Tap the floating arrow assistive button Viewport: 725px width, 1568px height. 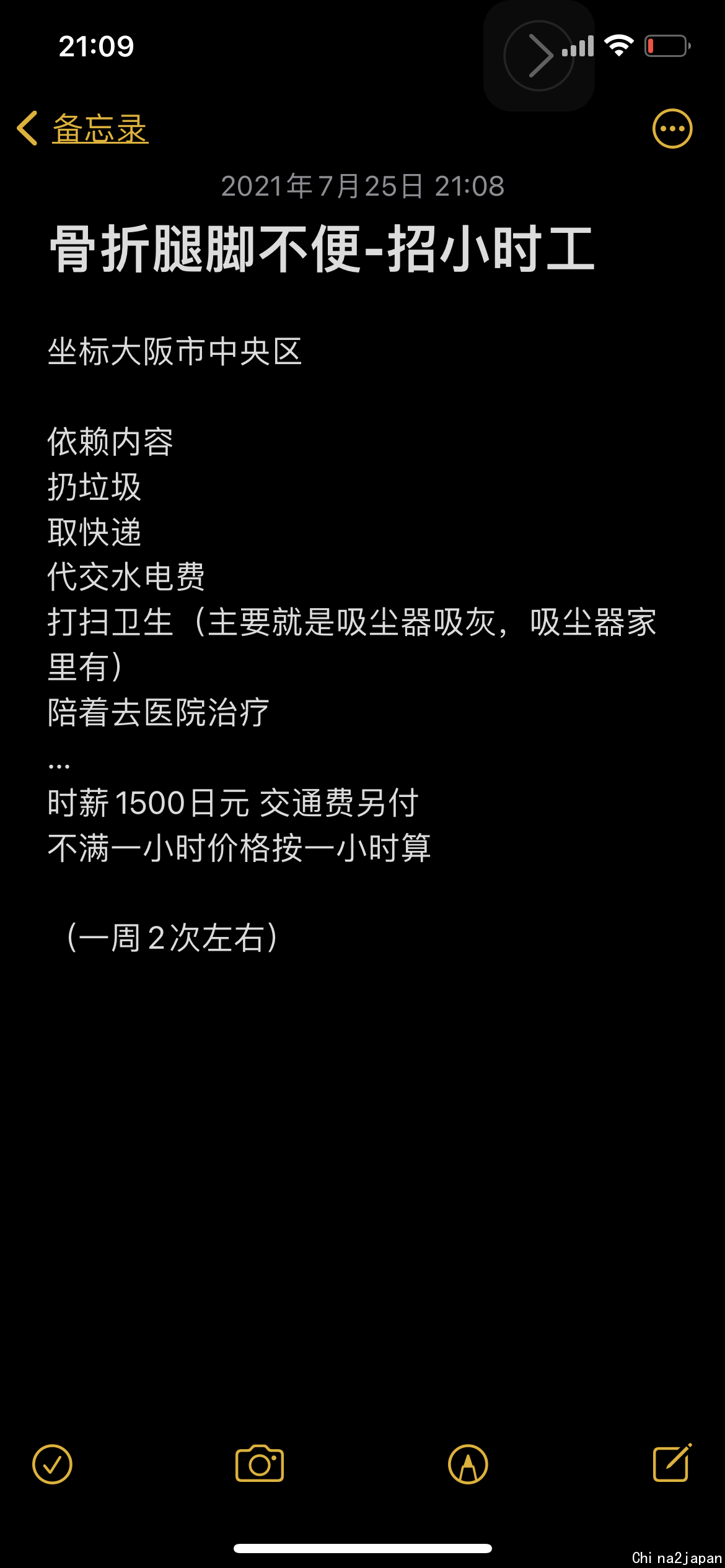[x=538, y=56]
